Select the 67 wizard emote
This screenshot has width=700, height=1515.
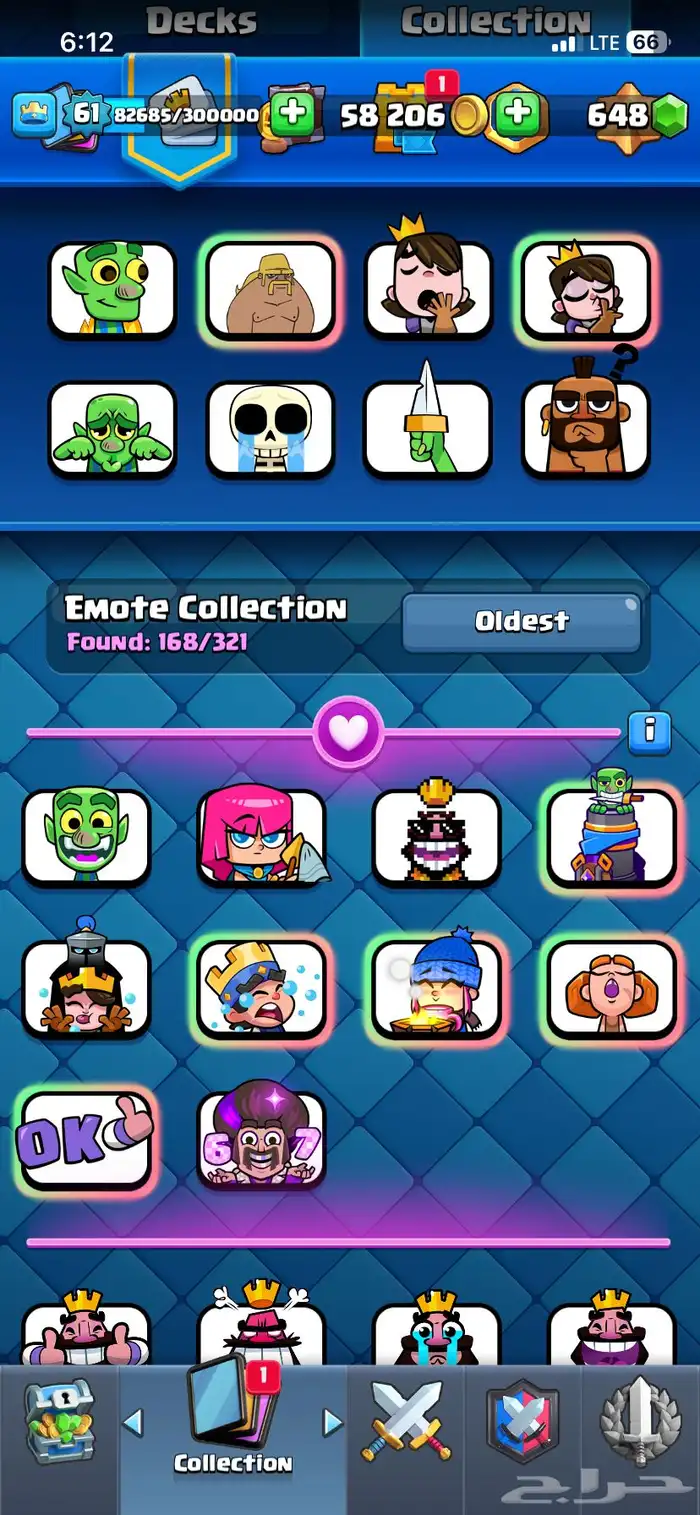[261, 1140]
